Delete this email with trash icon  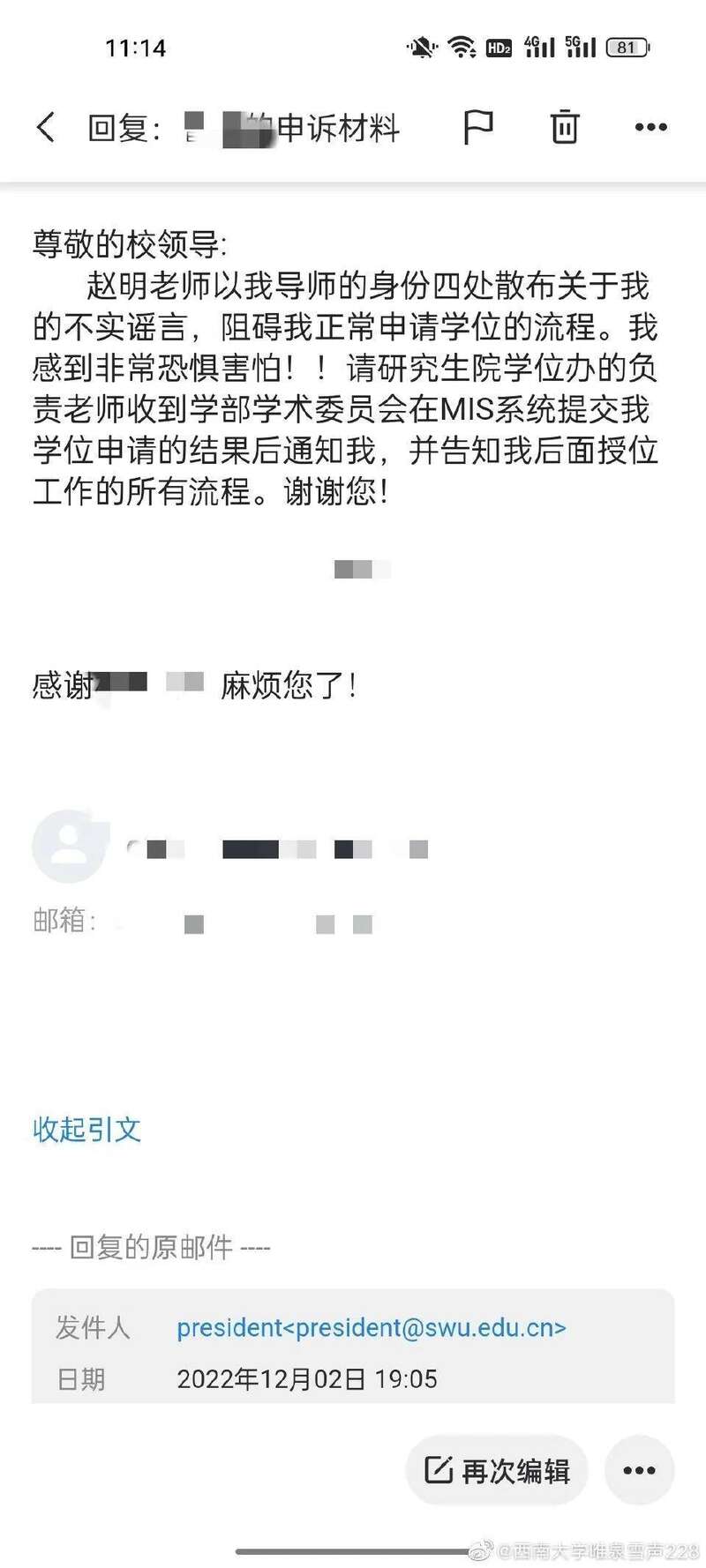tap(565, 128)
